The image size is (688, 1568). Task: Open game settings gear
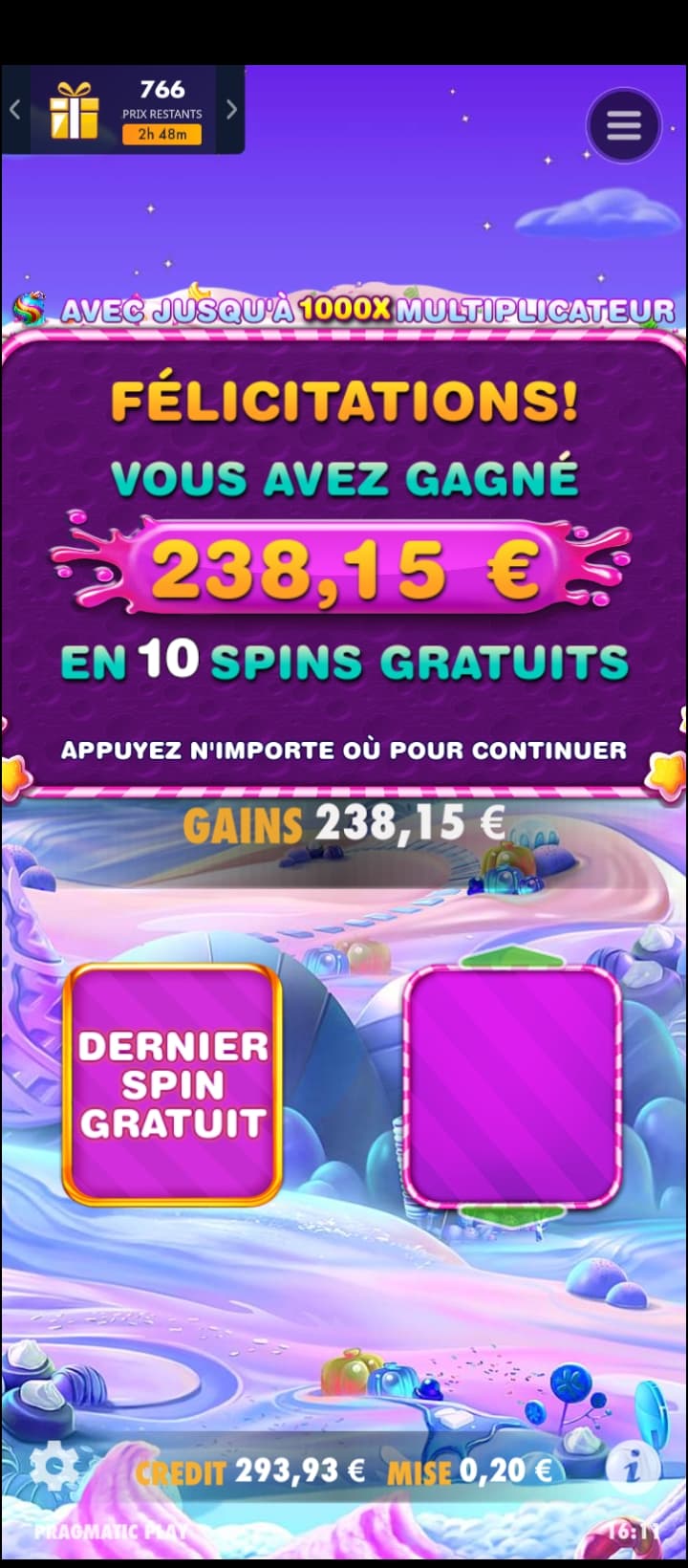[54, 1468]
